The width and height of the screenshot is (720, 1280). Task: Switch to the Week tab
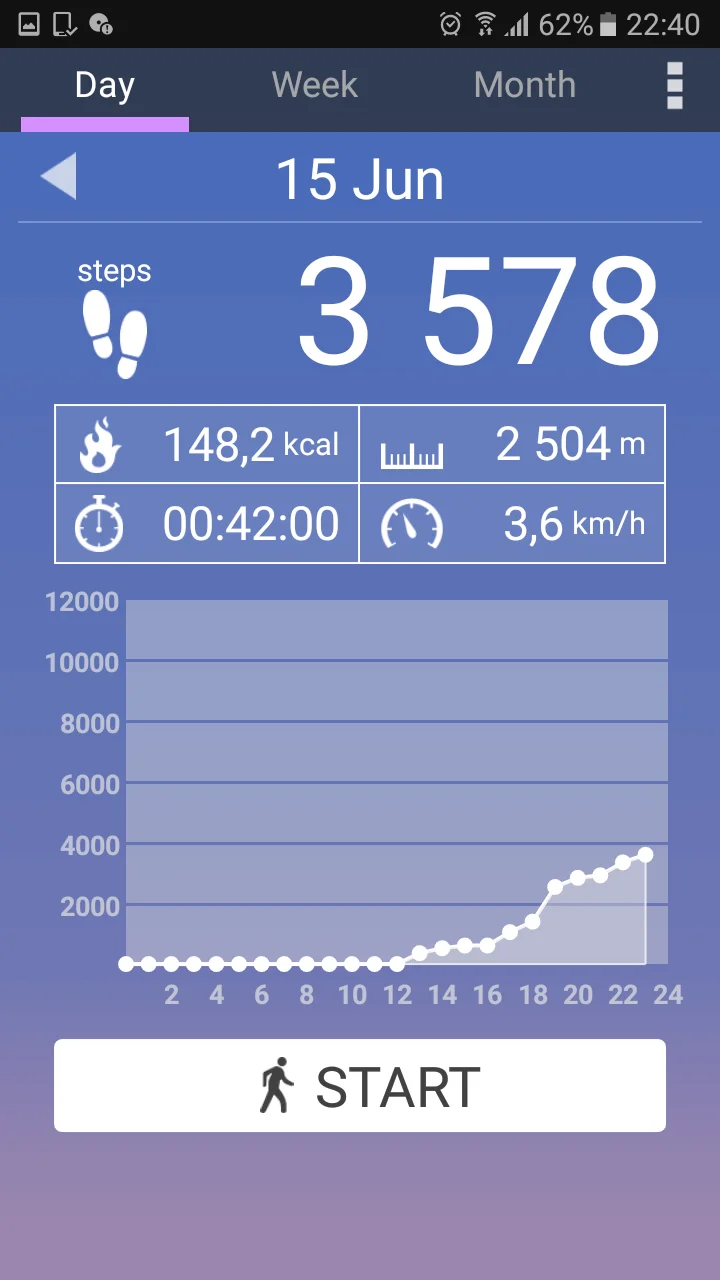pos(314,86)
